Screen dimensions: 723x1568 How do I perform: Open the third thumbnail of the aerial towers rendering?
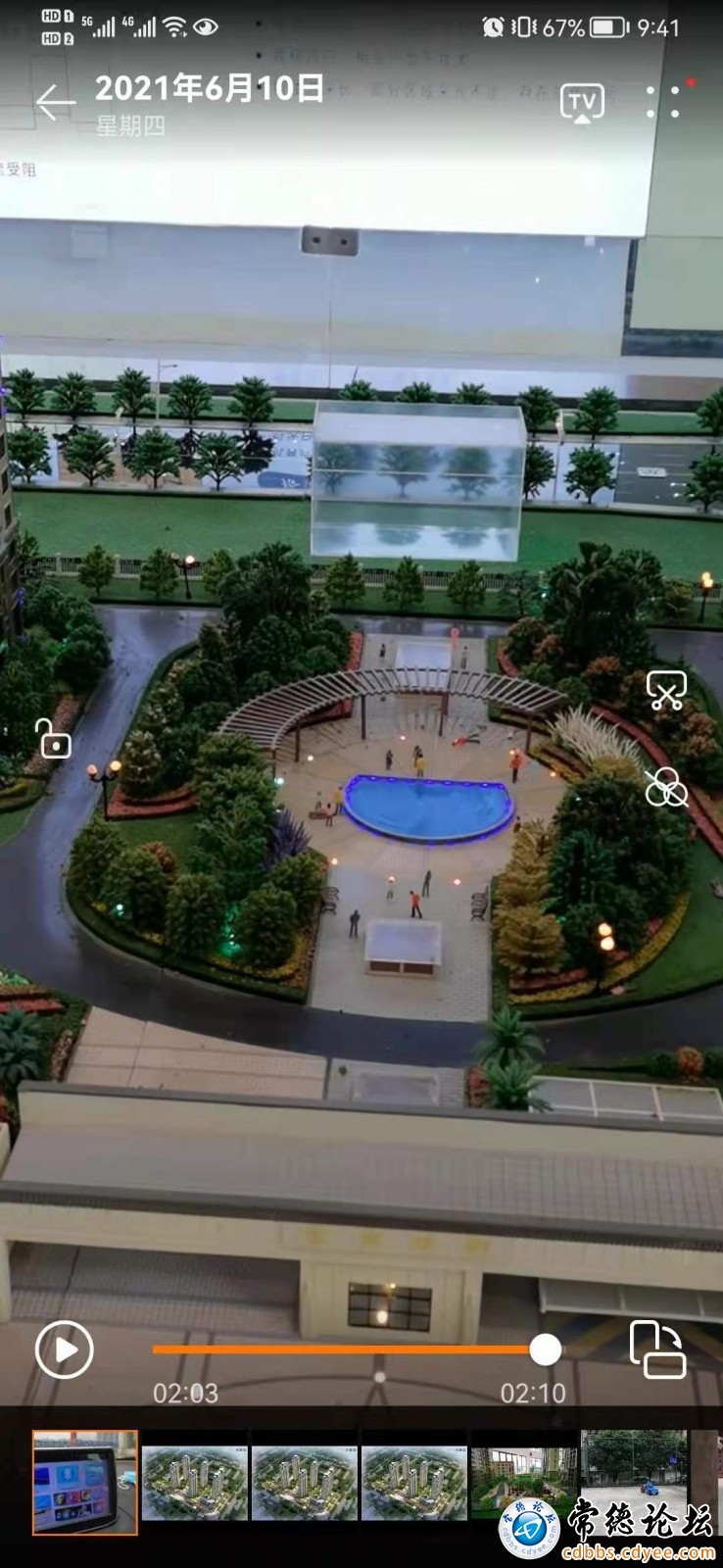[305, 1484]
